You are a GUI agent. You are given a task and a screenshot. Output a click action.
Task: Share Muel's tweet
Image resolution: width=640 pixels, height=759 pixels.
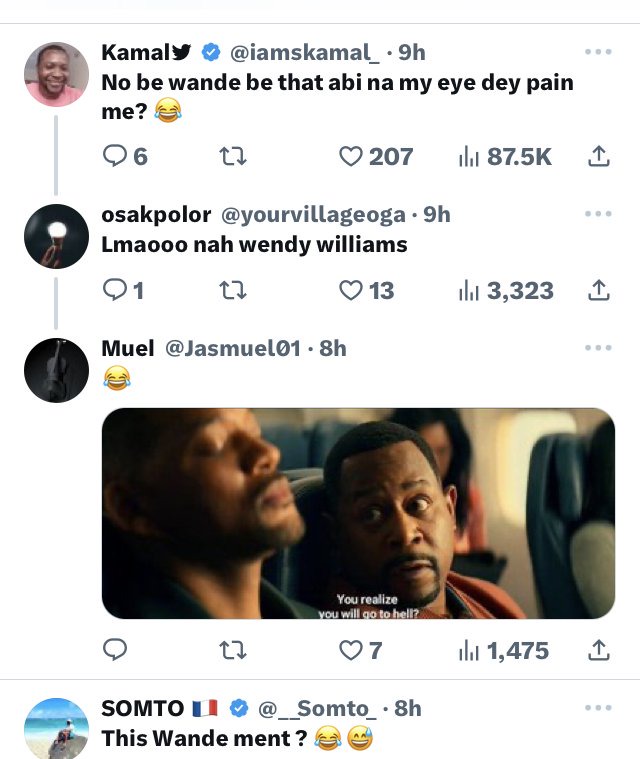point(599,650)
